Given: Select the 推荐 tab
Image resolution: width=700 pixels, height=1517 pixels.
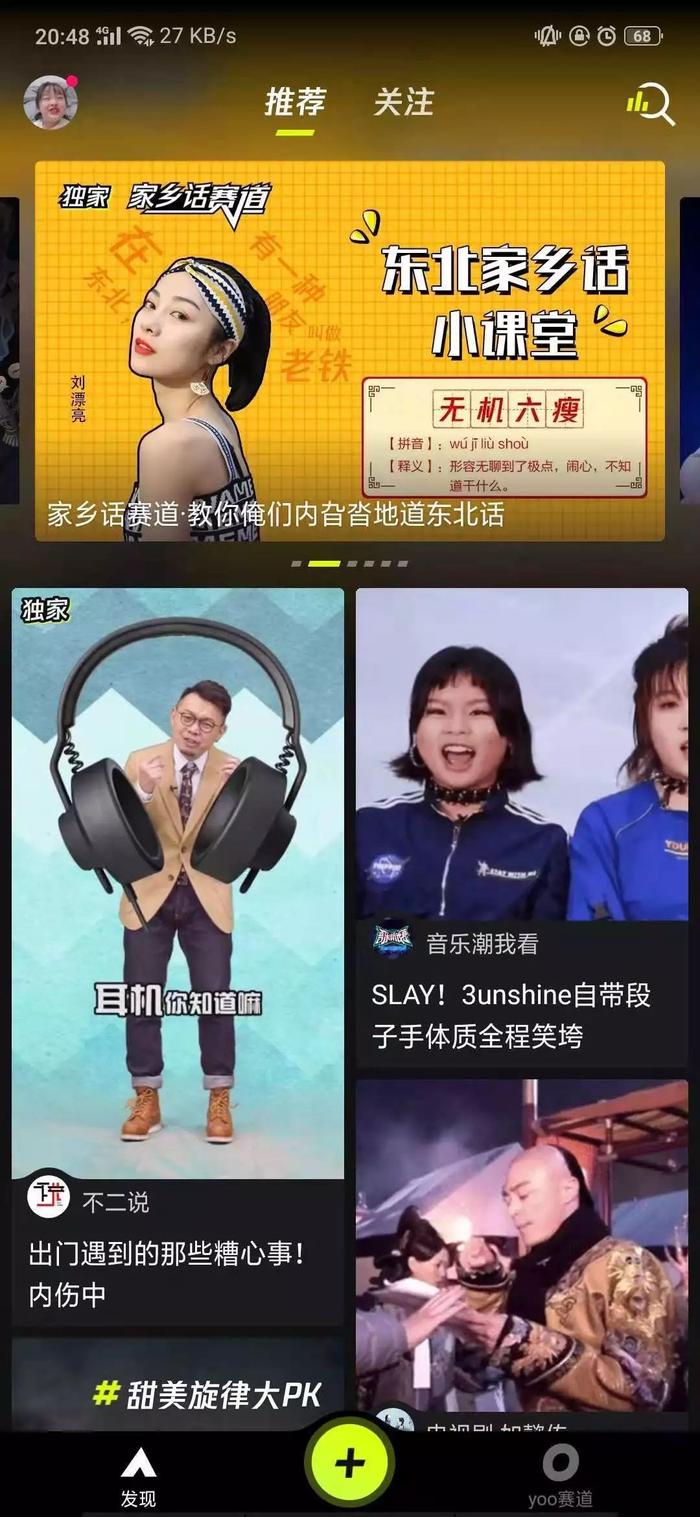Looking at the screenshot, I should pyautogui.click(x=295, y=102).
